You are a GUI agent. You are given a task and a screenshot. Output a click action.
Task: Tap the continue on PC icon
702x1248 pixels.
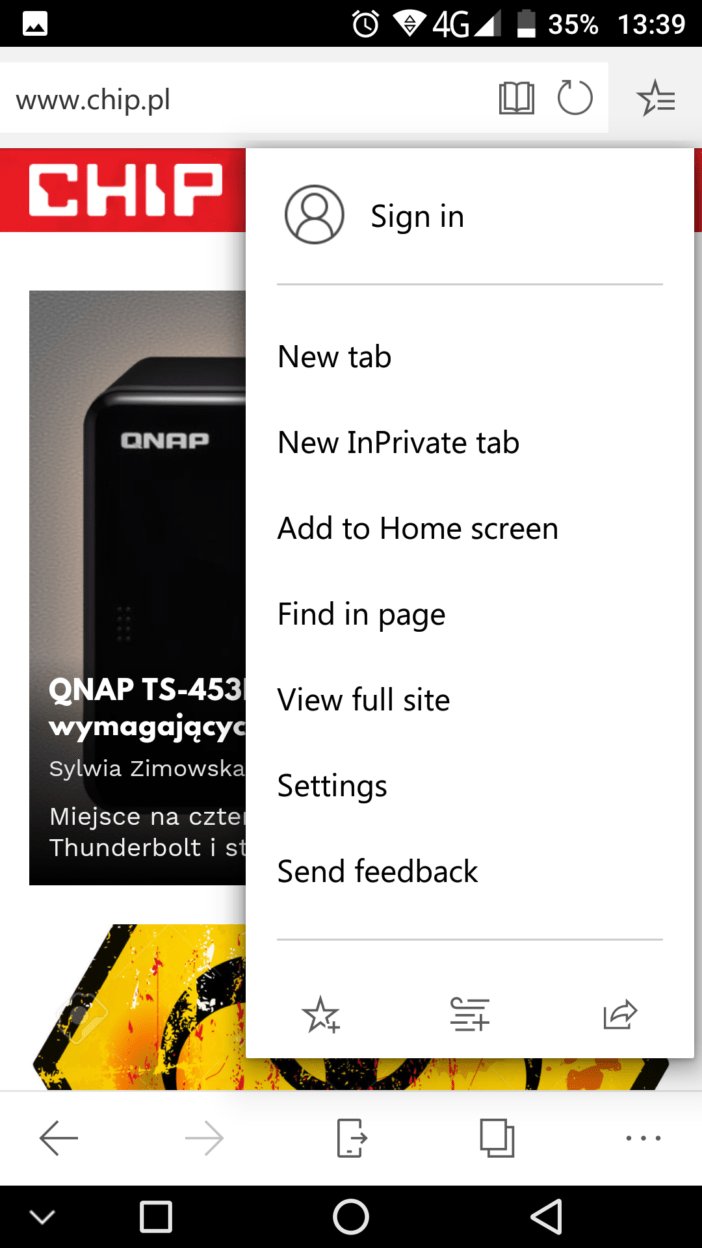point(351,1138)
